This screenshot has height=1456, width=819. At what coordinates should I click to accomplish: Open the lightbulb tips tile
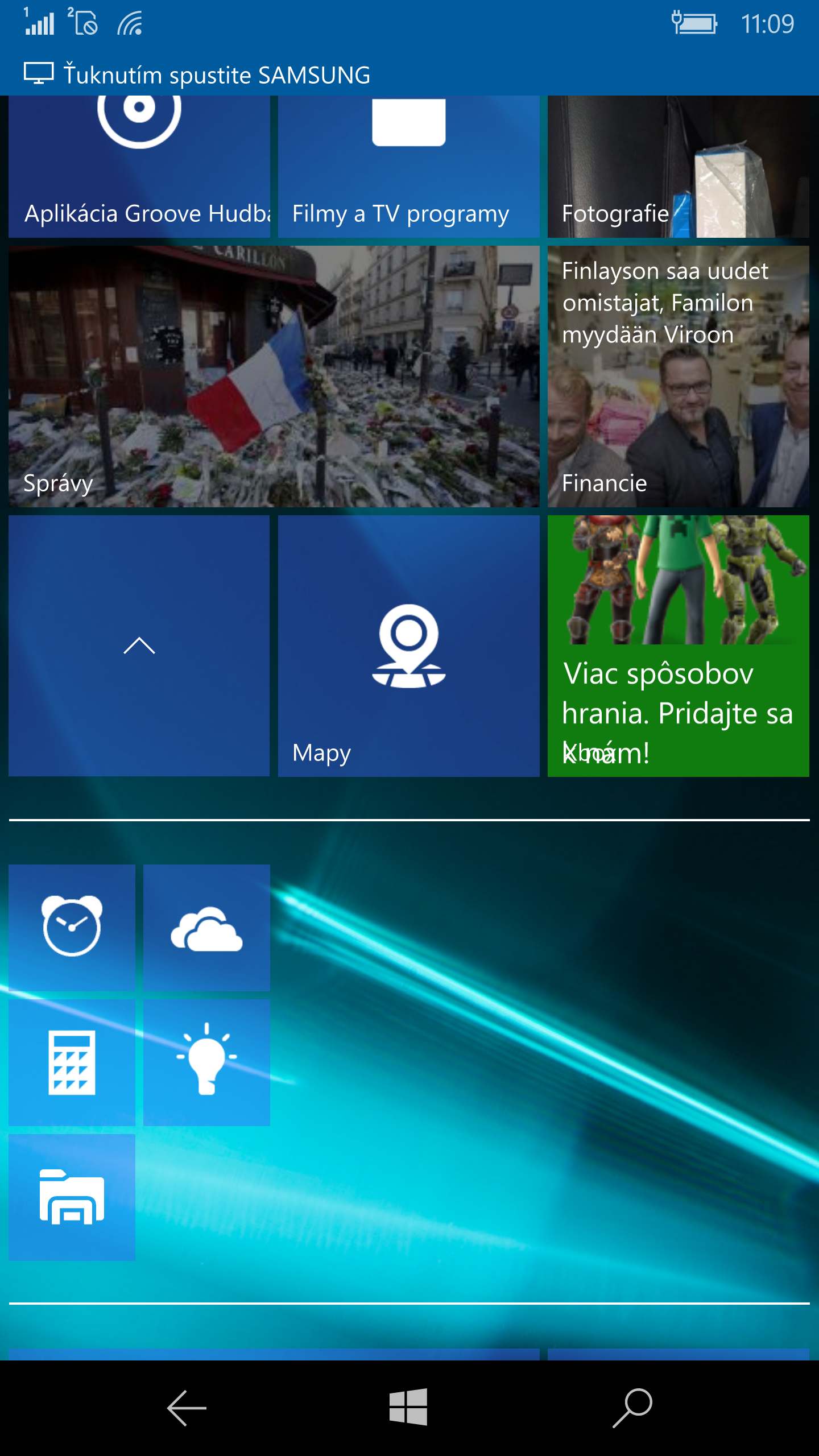pyautogui.click(x=206, y=1062)
